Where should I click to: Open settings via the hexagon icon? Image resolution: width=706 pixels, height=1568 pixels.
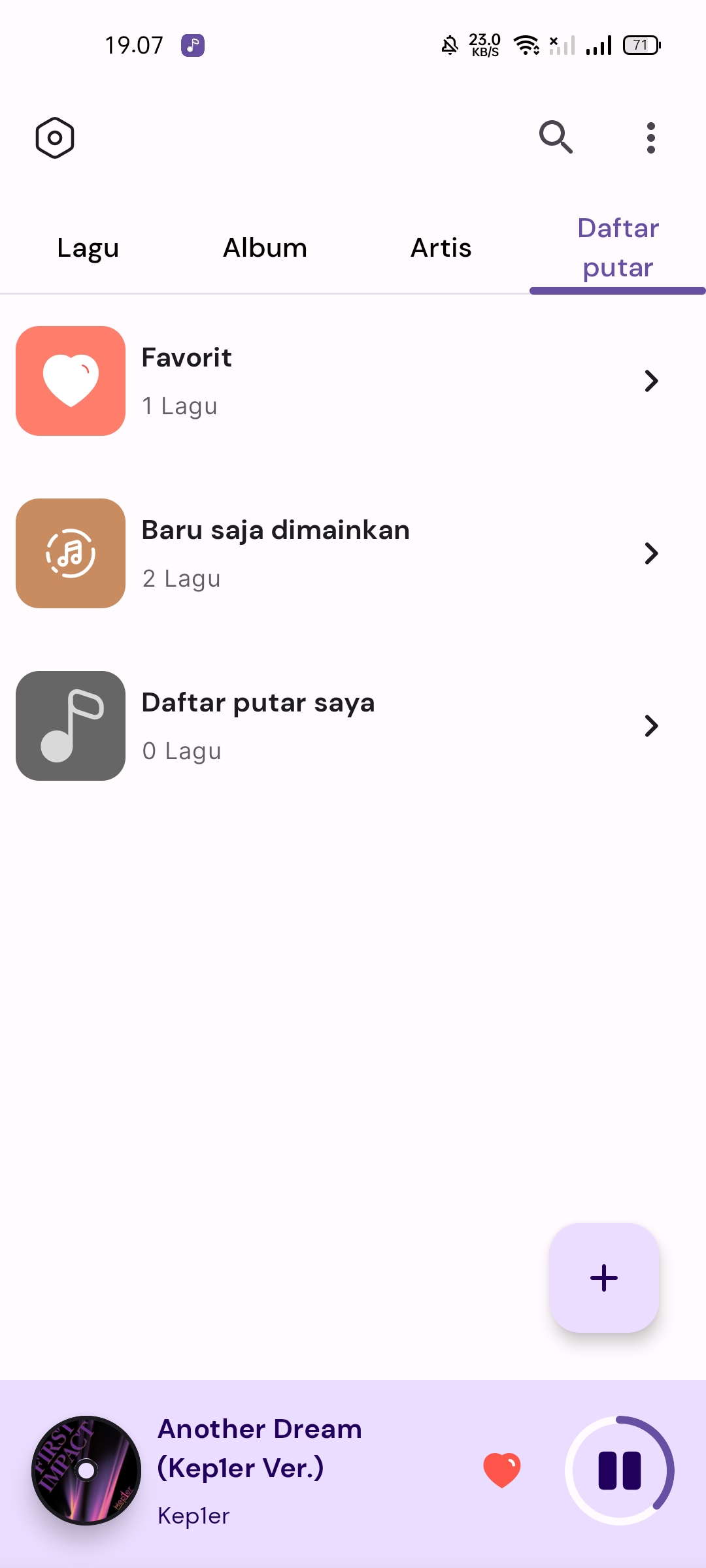point(55,138)
